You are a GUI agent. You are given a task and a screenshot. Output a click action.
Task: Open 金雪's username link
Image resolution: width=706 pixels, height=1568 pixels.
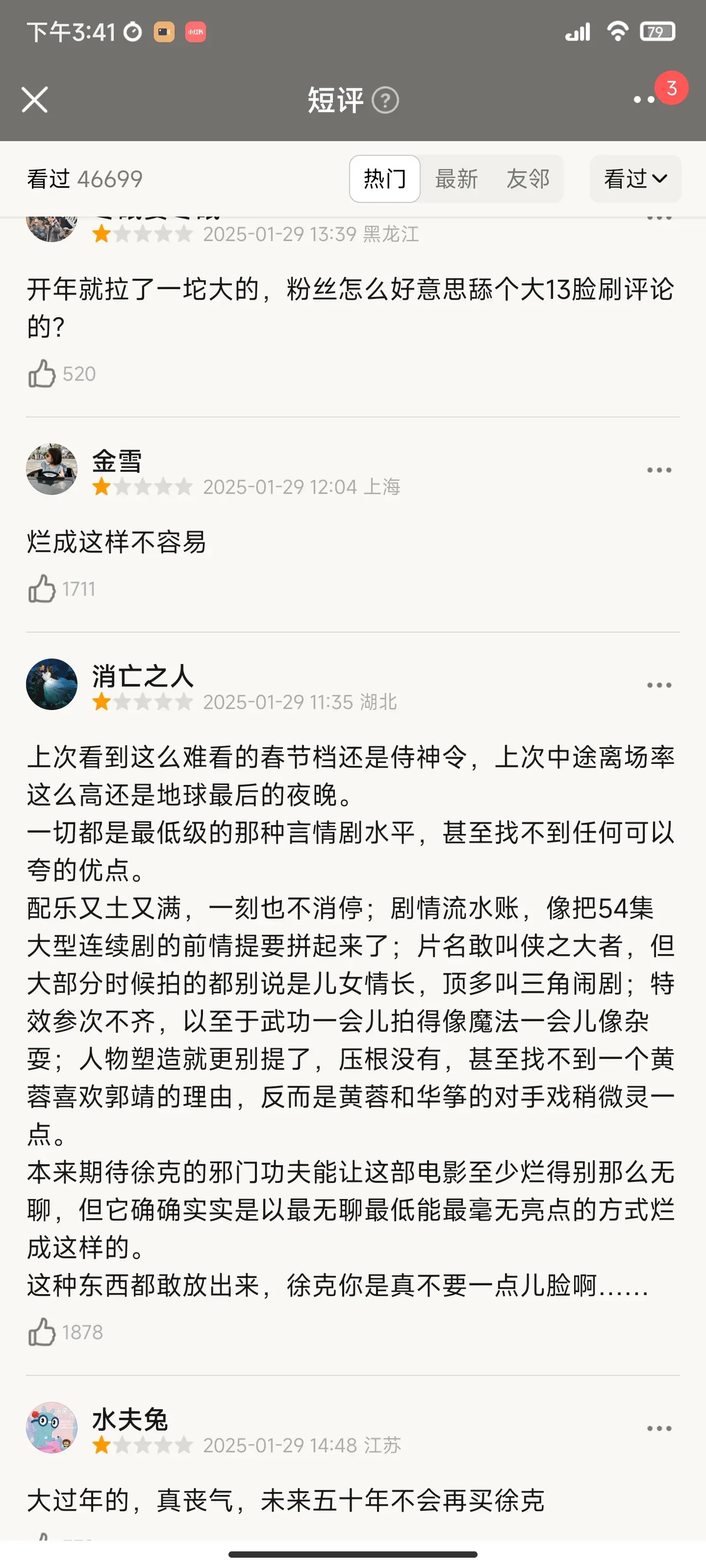(x=117, y=461)
